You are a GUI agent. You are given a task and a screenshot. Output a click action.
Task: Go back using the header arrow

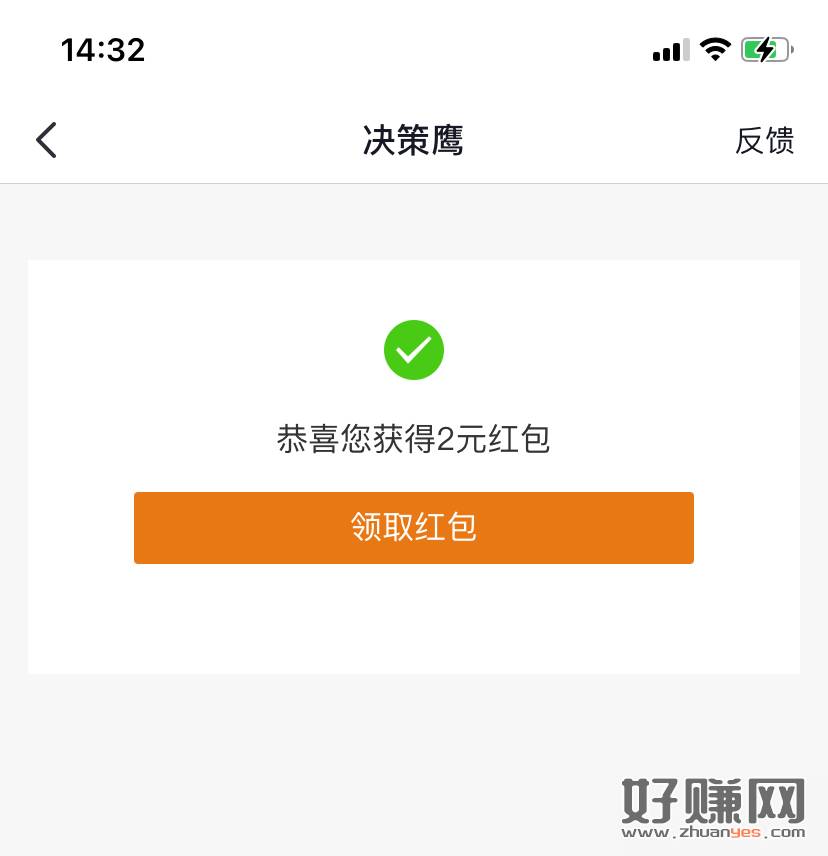47,140
